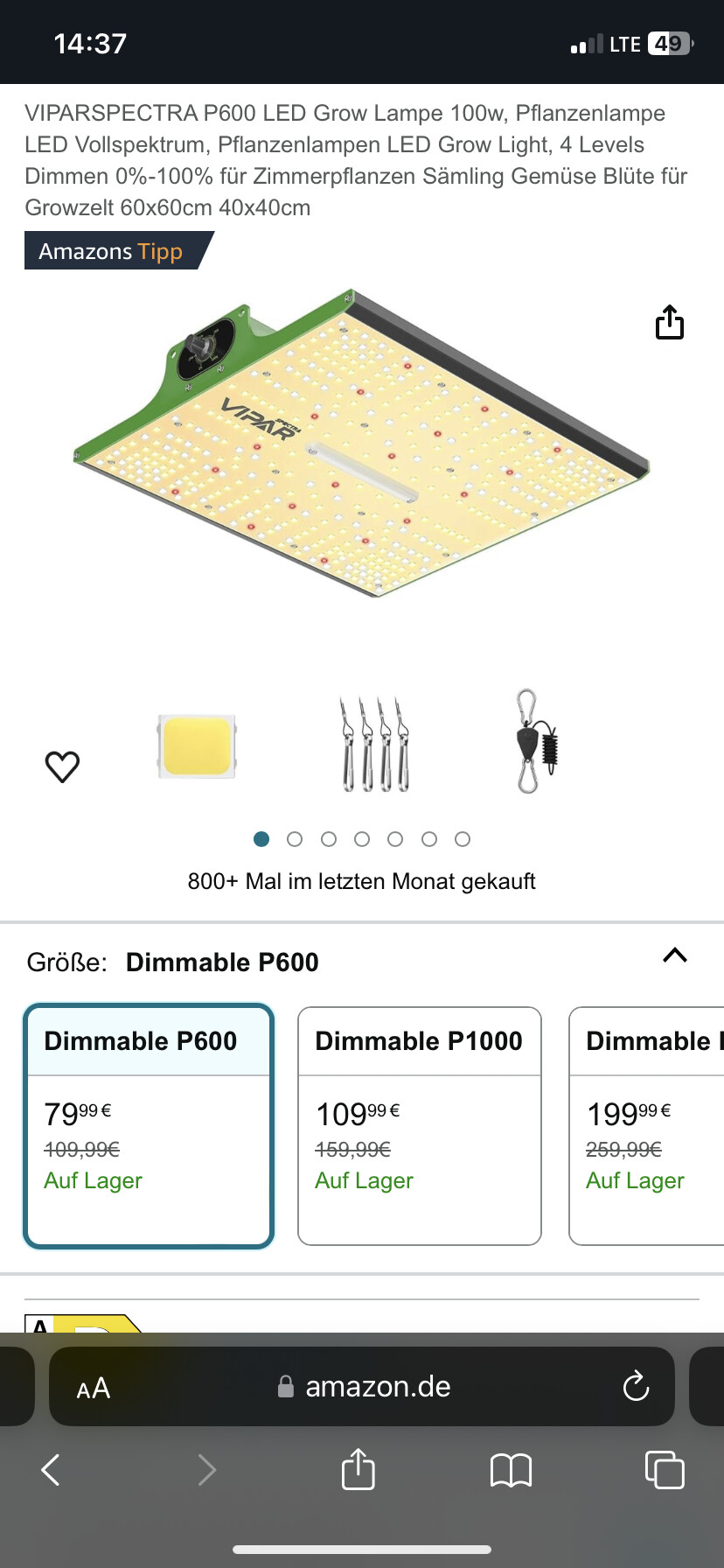
Task: Pick the size option priced 199,99 €
Action: coord(647,1125)
